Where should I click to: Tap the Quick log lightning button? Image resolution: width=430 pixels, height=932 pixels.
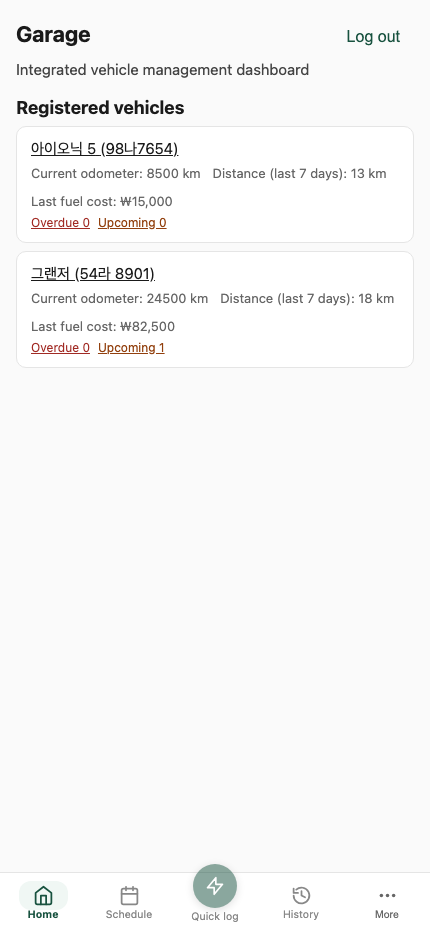[215, 886]
